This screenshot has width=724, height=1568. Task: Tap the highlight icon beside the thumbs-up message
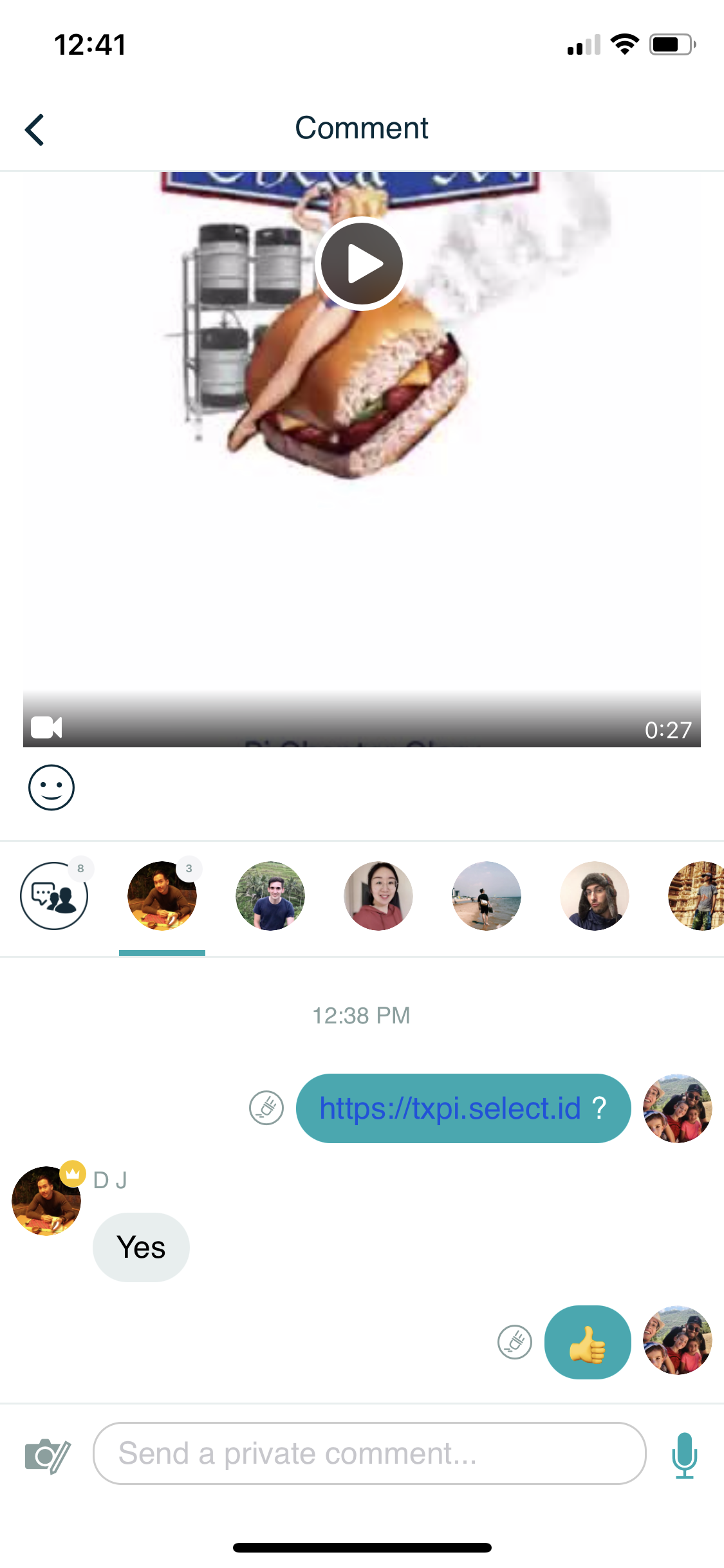pyautogui.click(x=515, y=1342)
